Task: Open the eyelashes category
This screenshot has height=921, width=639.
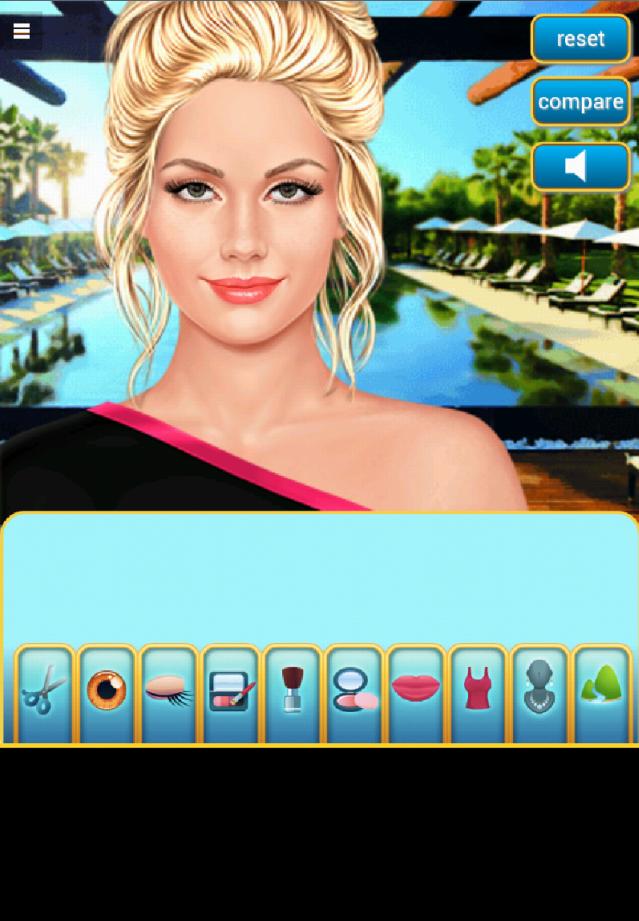Action: 169,692
